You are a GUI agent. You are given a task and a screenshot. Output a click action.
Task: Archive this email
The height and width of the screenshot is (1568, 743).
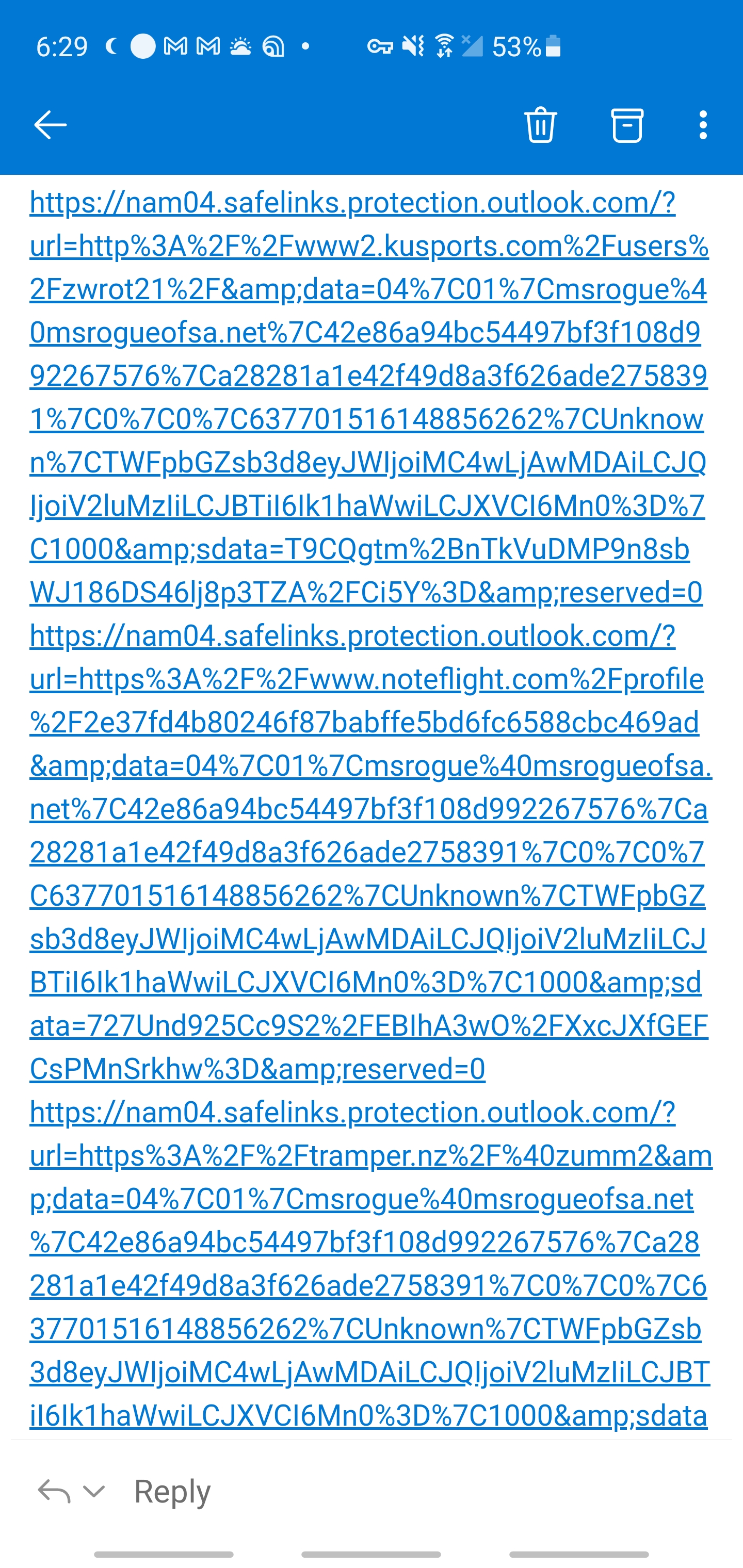pyautogui.click(x=627, y=125)
